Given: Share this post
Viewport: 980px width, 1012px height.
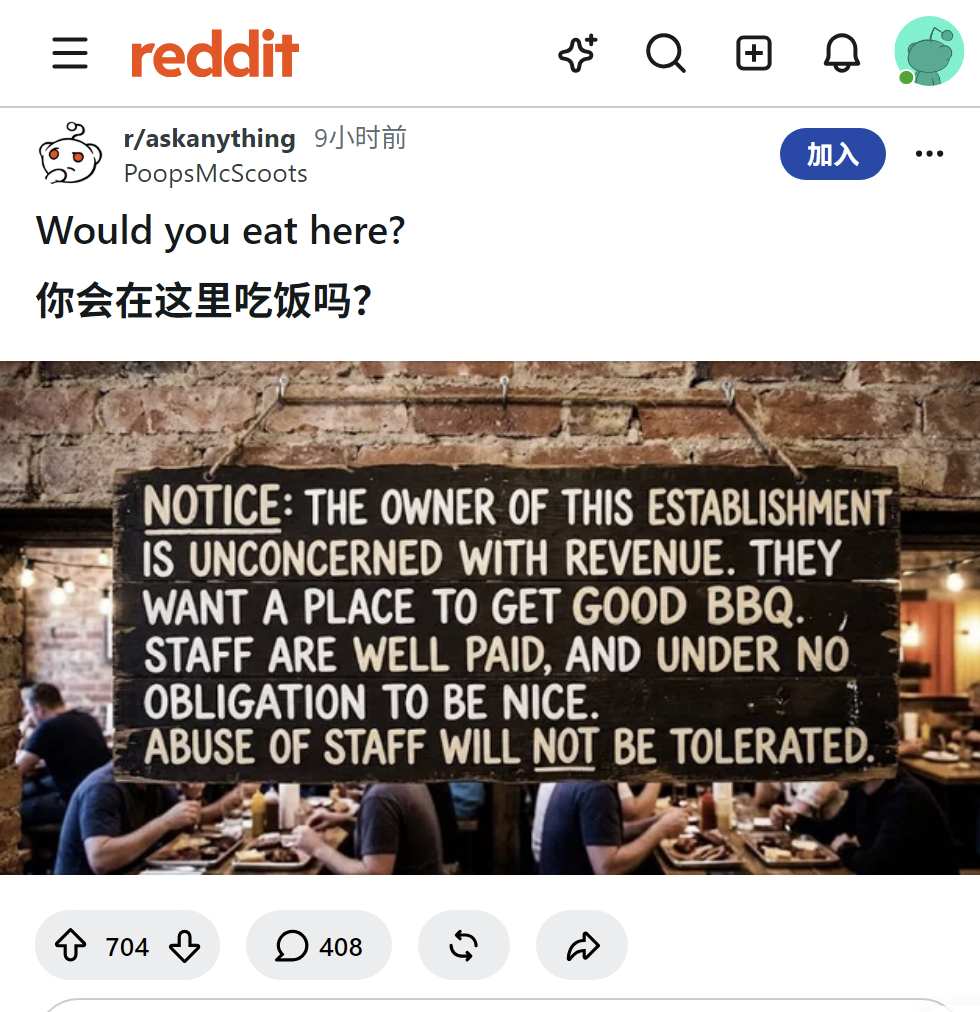Looking at the screenshot, I should [x=582, y=946].
